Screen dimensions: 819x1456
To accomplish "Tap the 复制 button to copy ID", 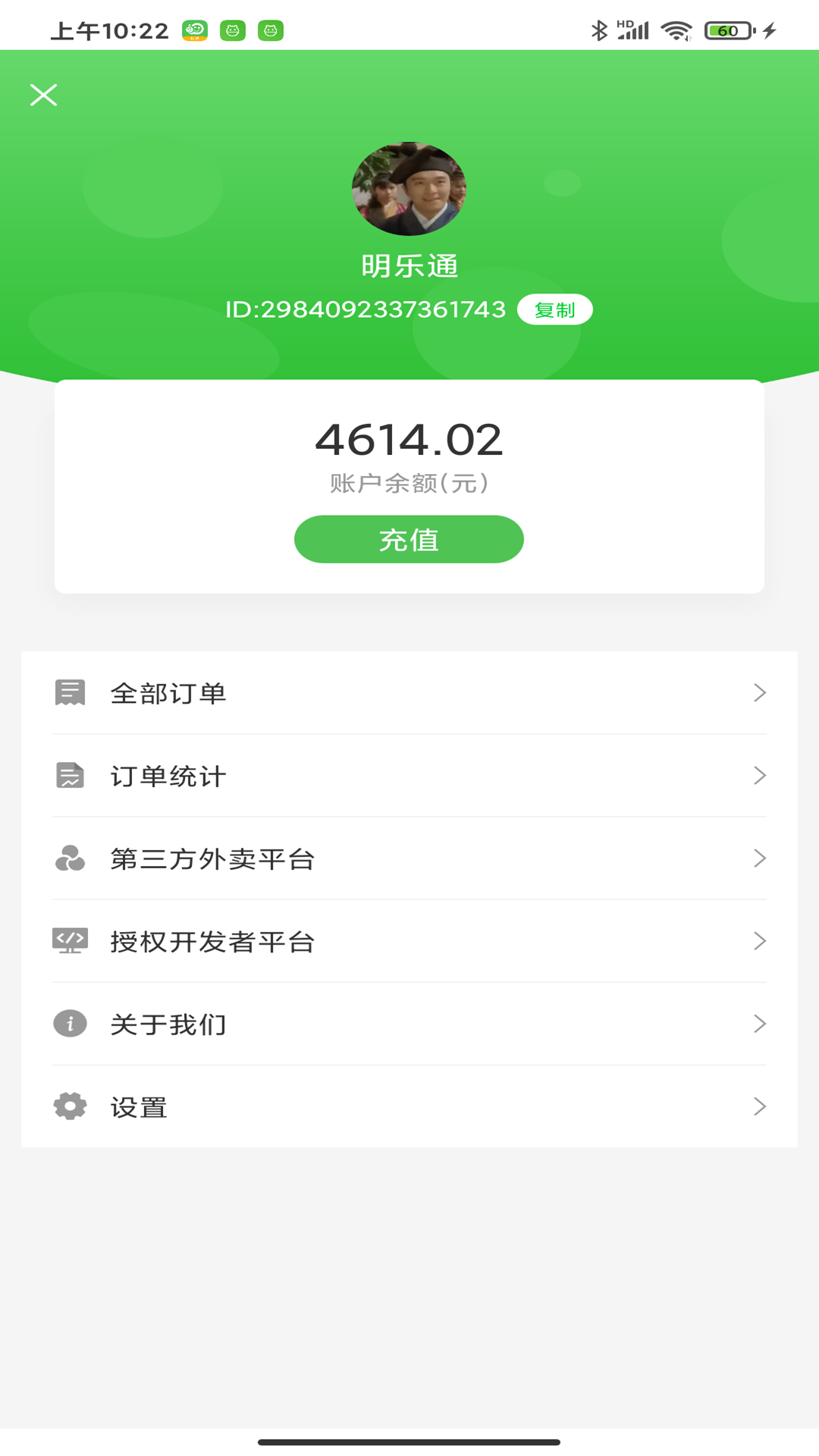I will click(x=554, y=309).
